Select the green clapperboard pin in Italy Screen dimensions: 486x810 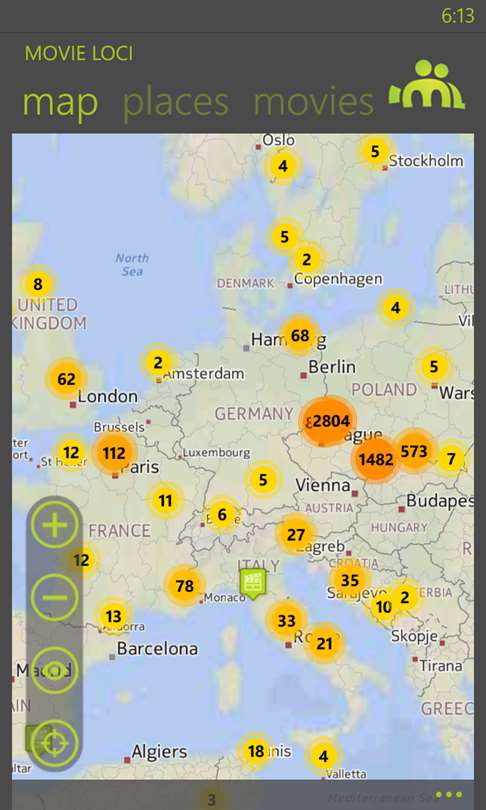click(x=253, y=583)
